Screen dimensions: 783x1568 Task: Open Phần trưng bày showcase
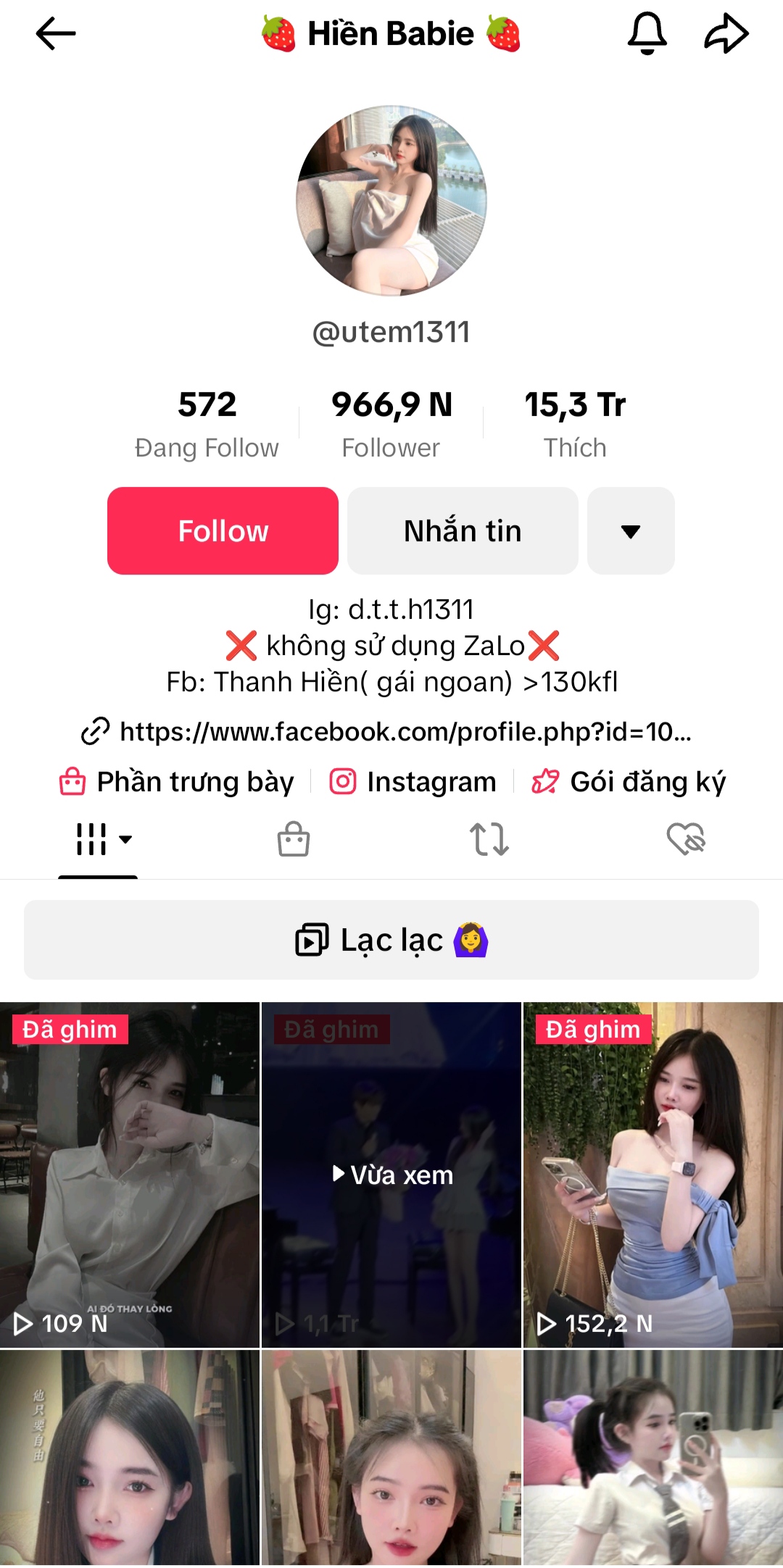[x=178, y=782]
